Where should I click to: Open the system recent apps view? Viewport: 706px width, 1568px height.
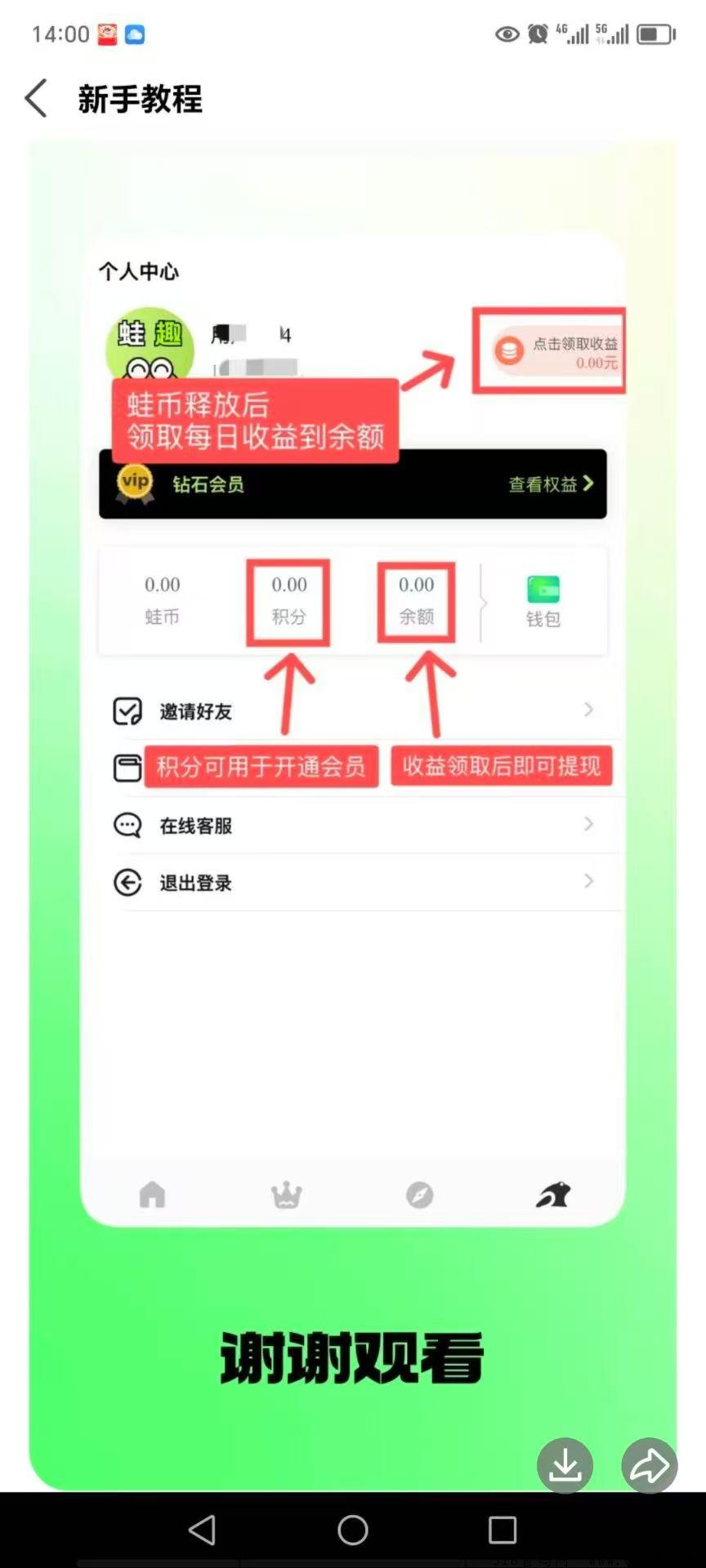pos(502,1530)
